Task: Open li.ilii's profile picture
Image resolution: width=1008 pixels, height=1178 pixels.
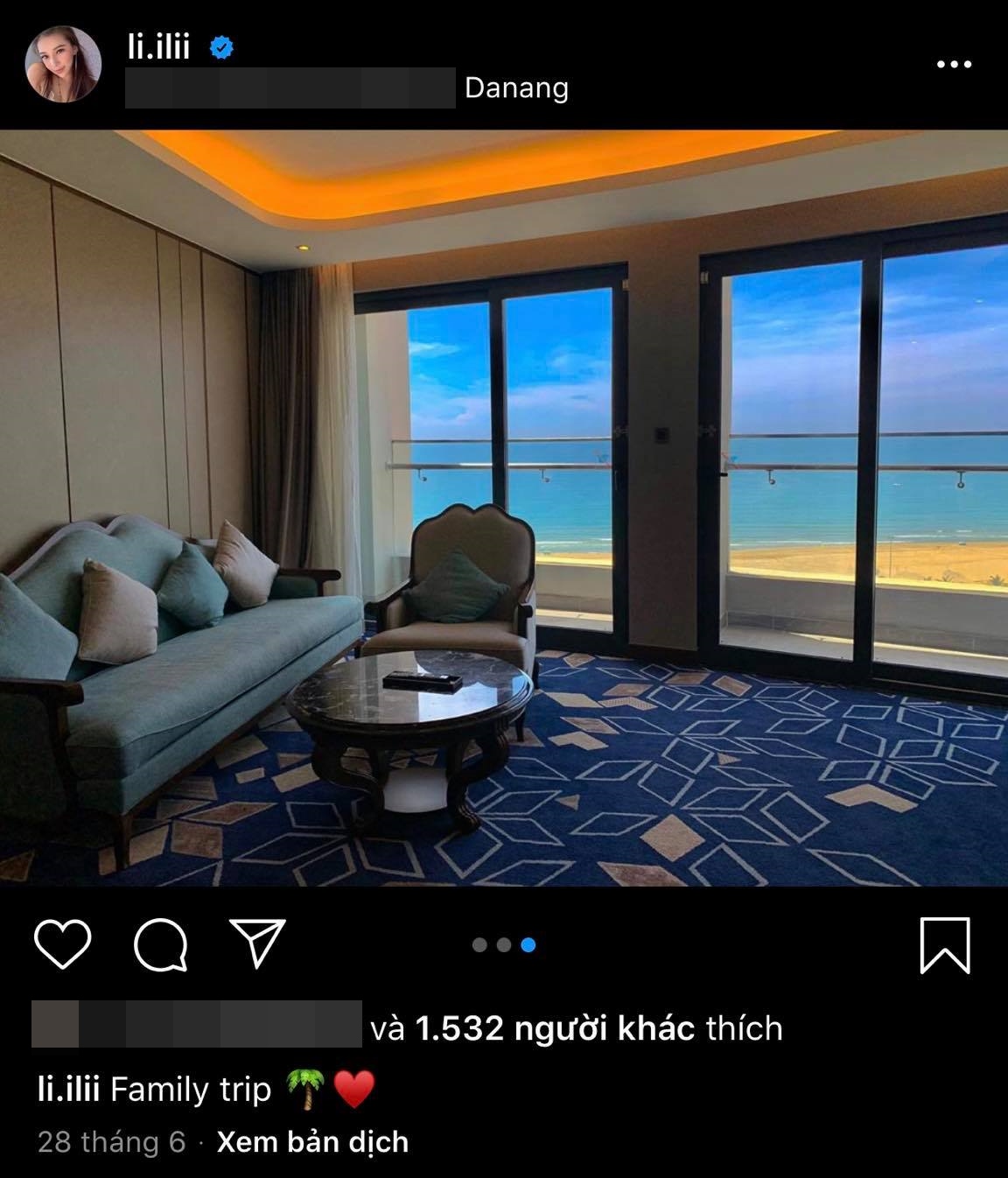Action: pyautogui.click(x=62, y=64)
